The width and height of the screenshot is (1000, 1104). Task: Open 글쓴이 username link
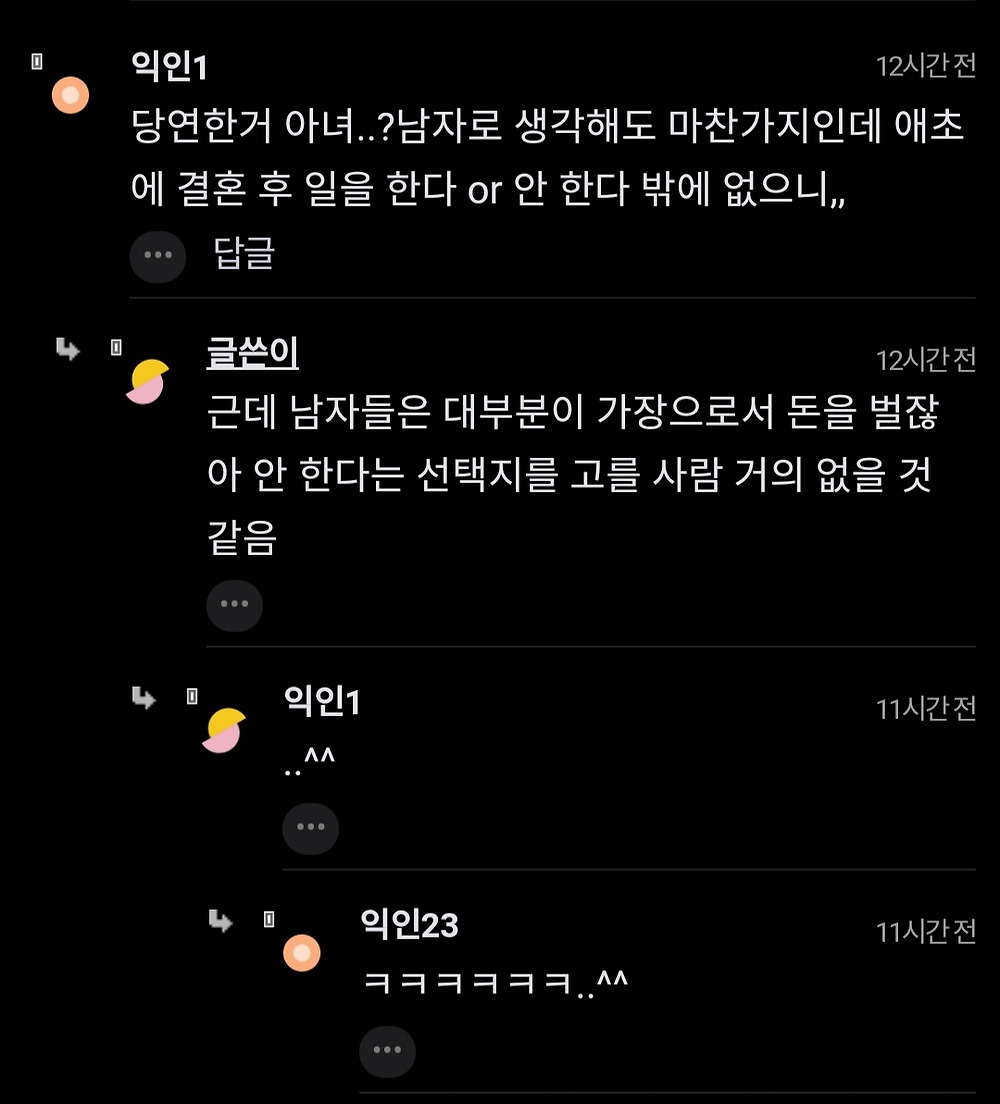(252, 353)
